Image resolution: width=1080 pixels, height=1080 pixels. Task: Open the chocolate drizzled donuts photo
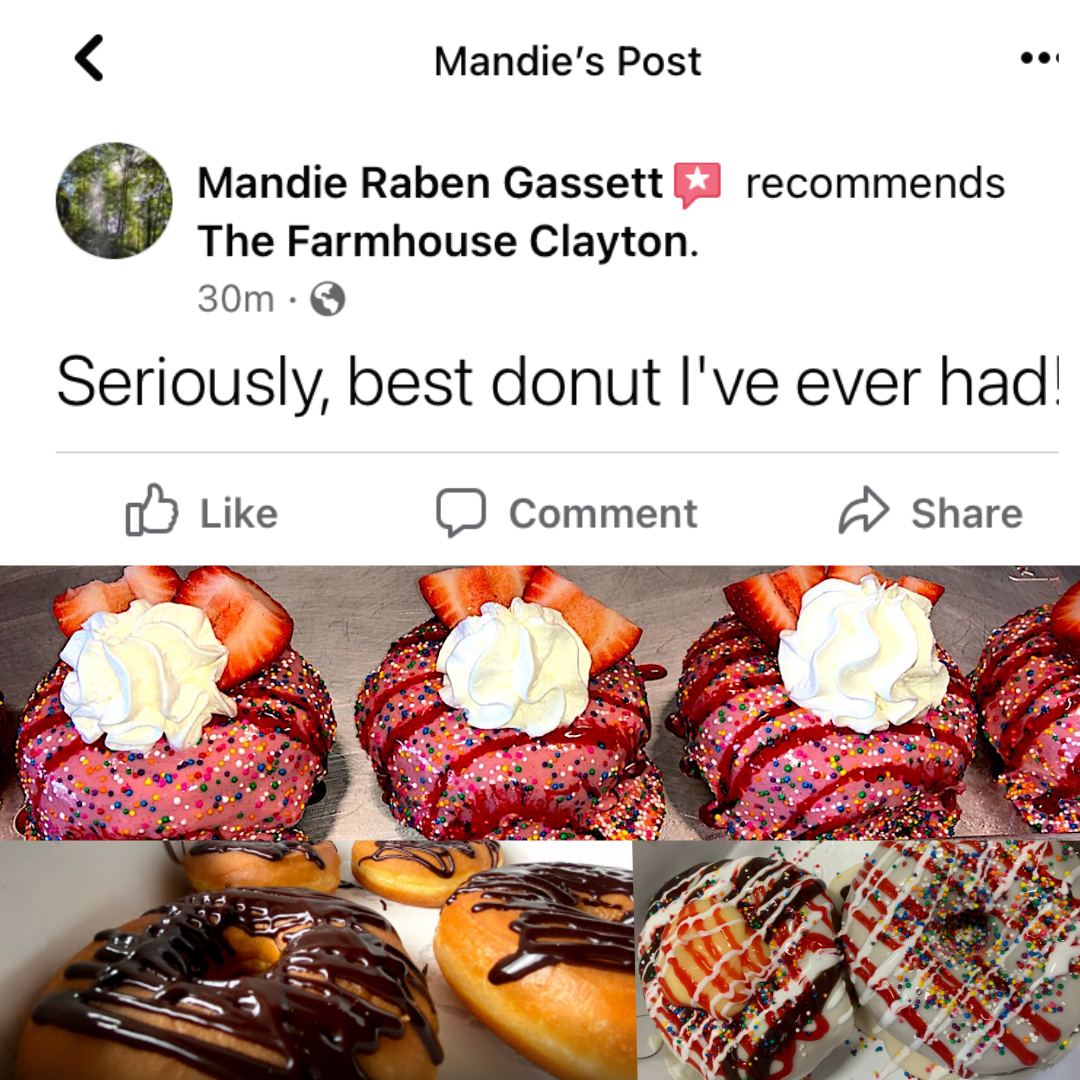[316, 960]
